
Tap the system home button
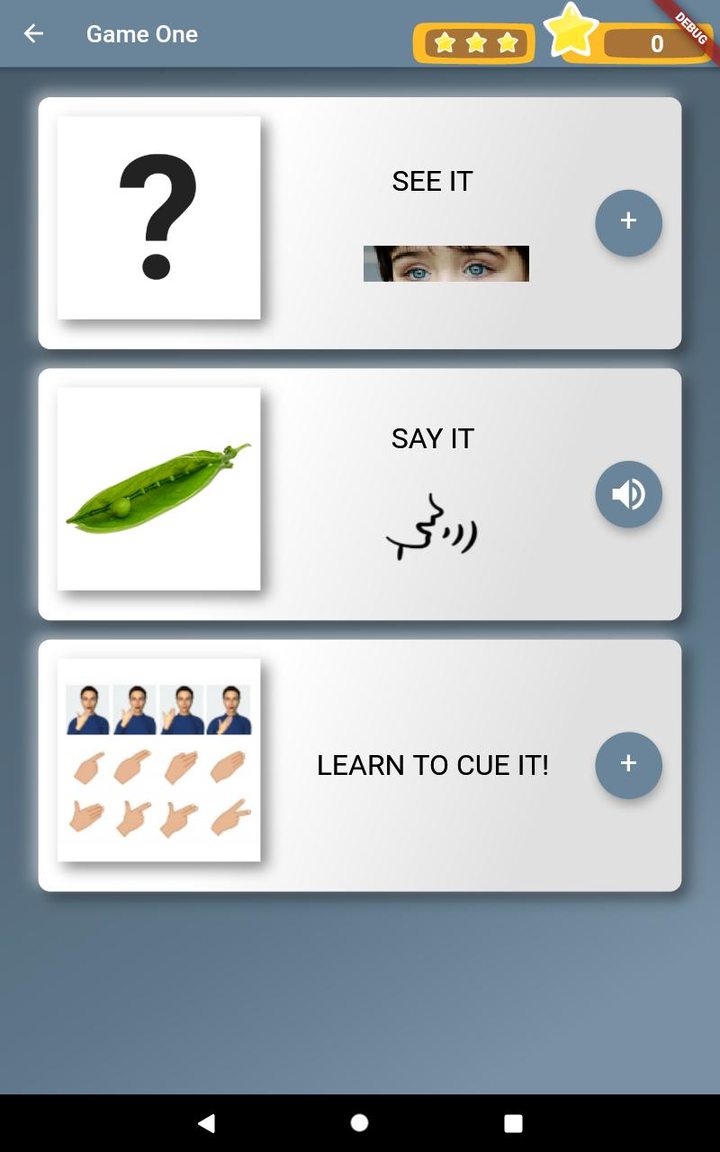360,1123
